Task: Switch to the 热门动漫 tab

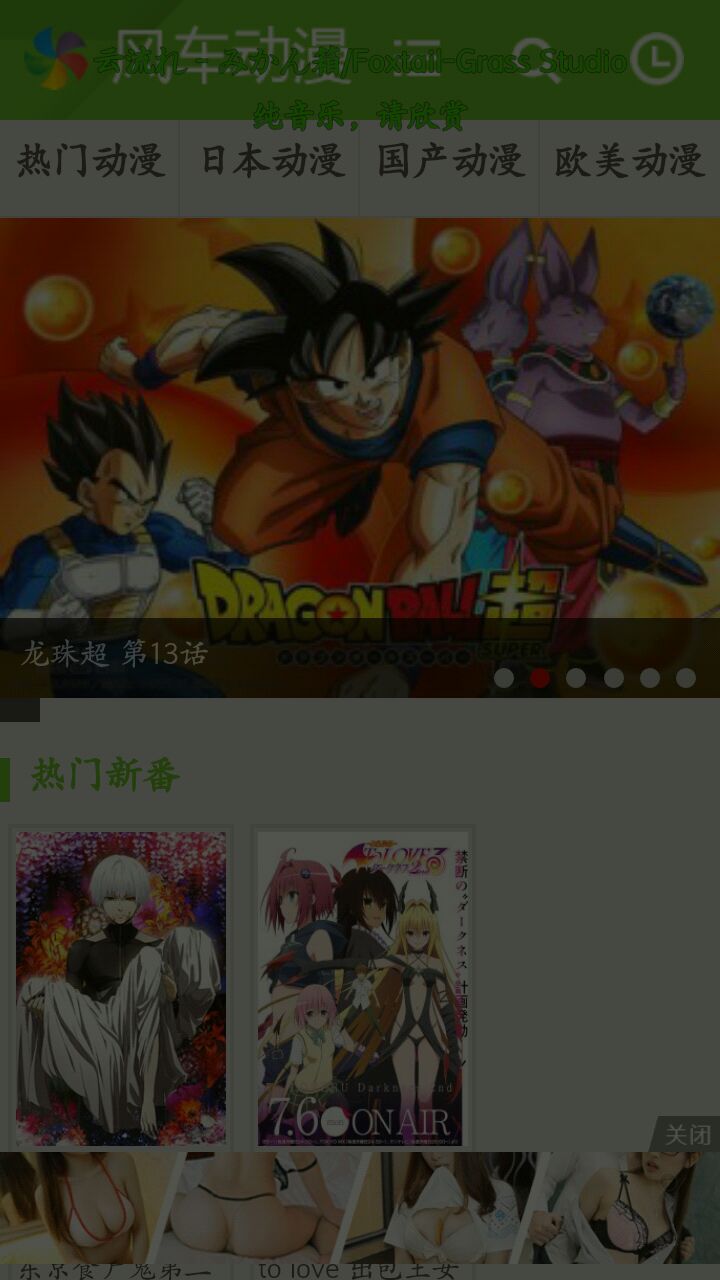Action: pos(90,161)
